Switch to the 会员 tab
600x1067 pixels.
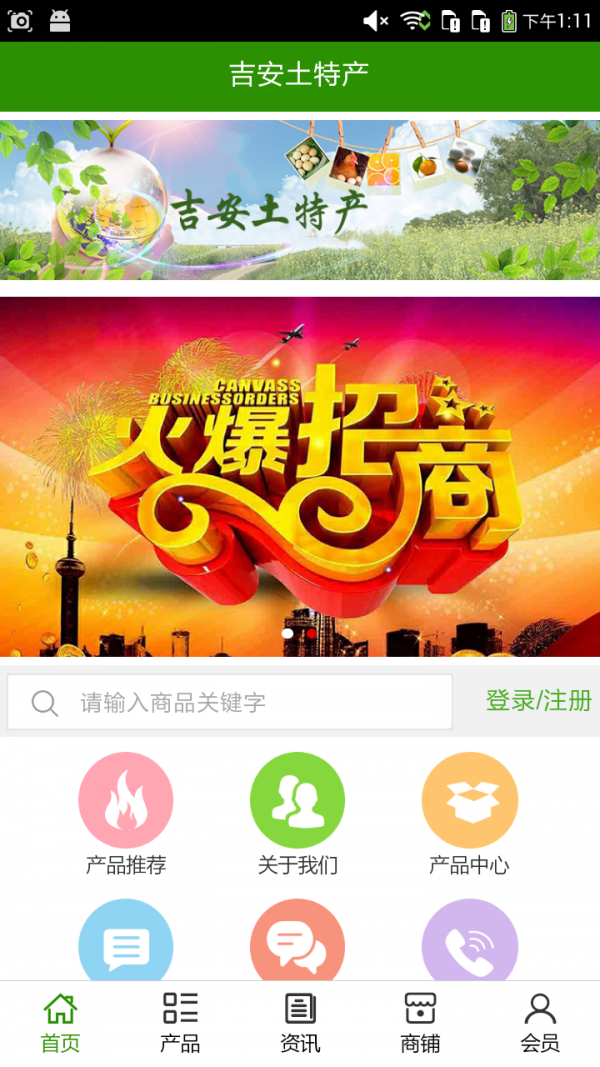tap(540, 1023)
